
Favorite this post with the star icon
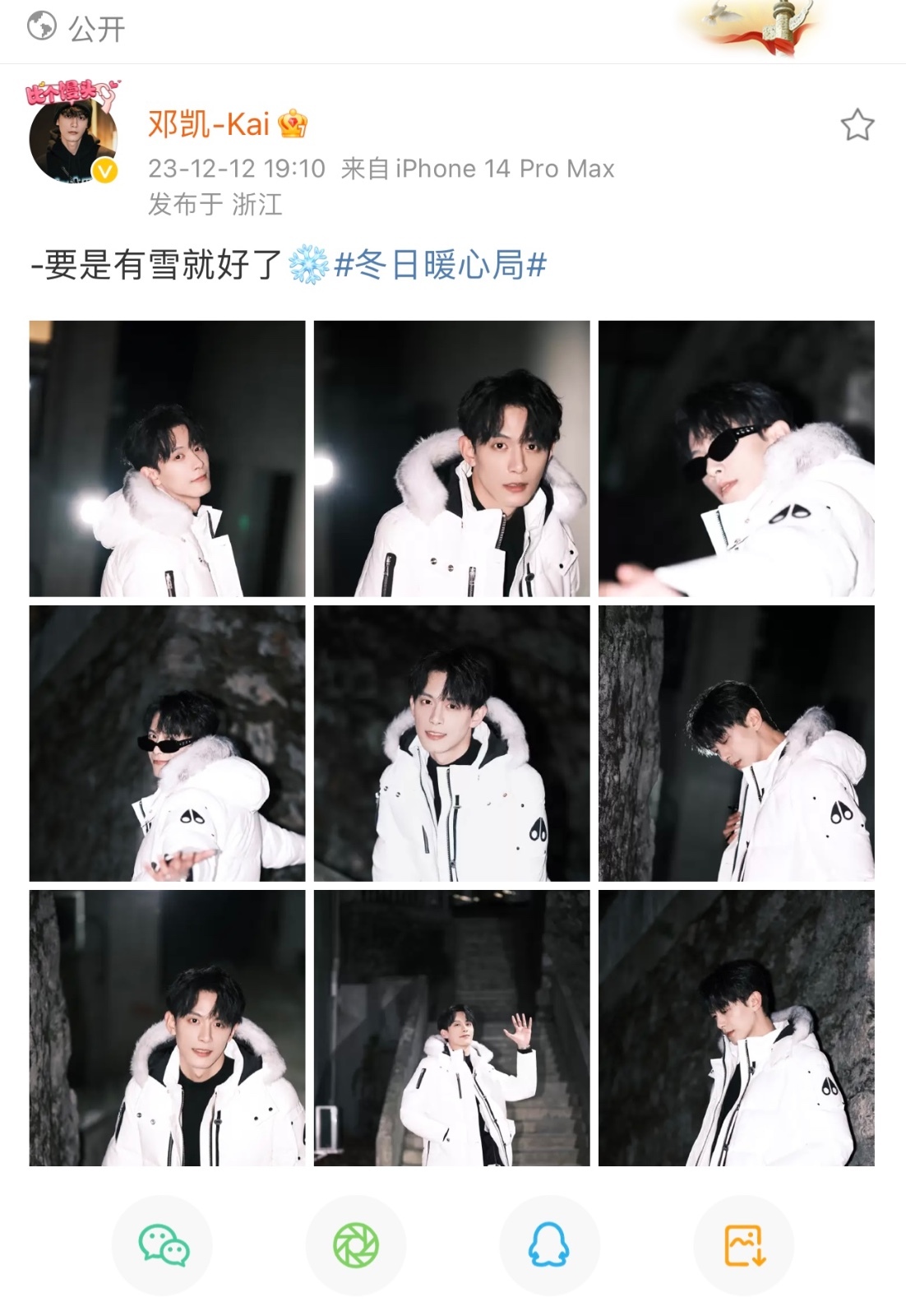pyautogui.click(x=857, y=125)
